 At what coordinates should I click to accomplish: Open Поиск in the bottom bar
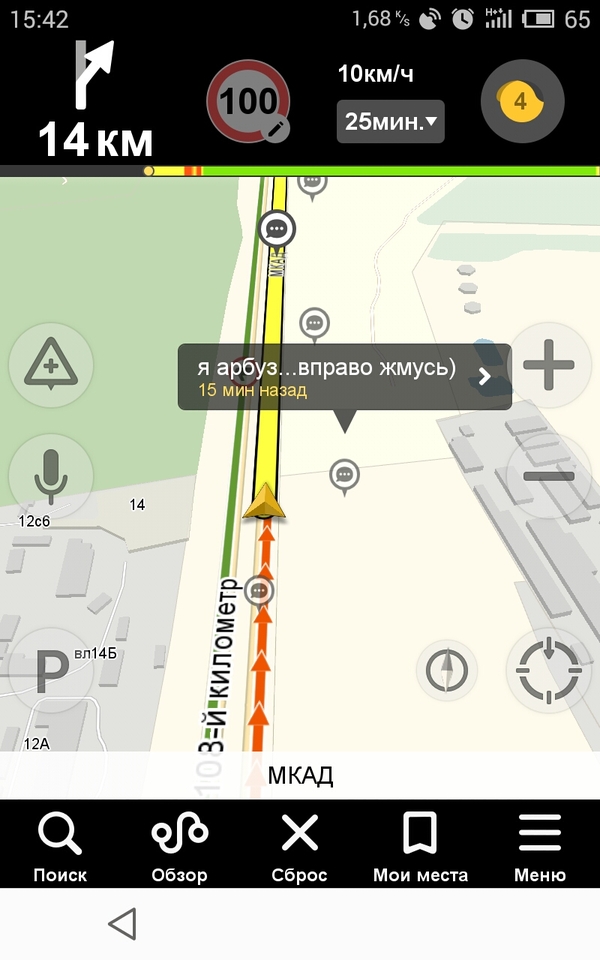click(x=60, y=846)
